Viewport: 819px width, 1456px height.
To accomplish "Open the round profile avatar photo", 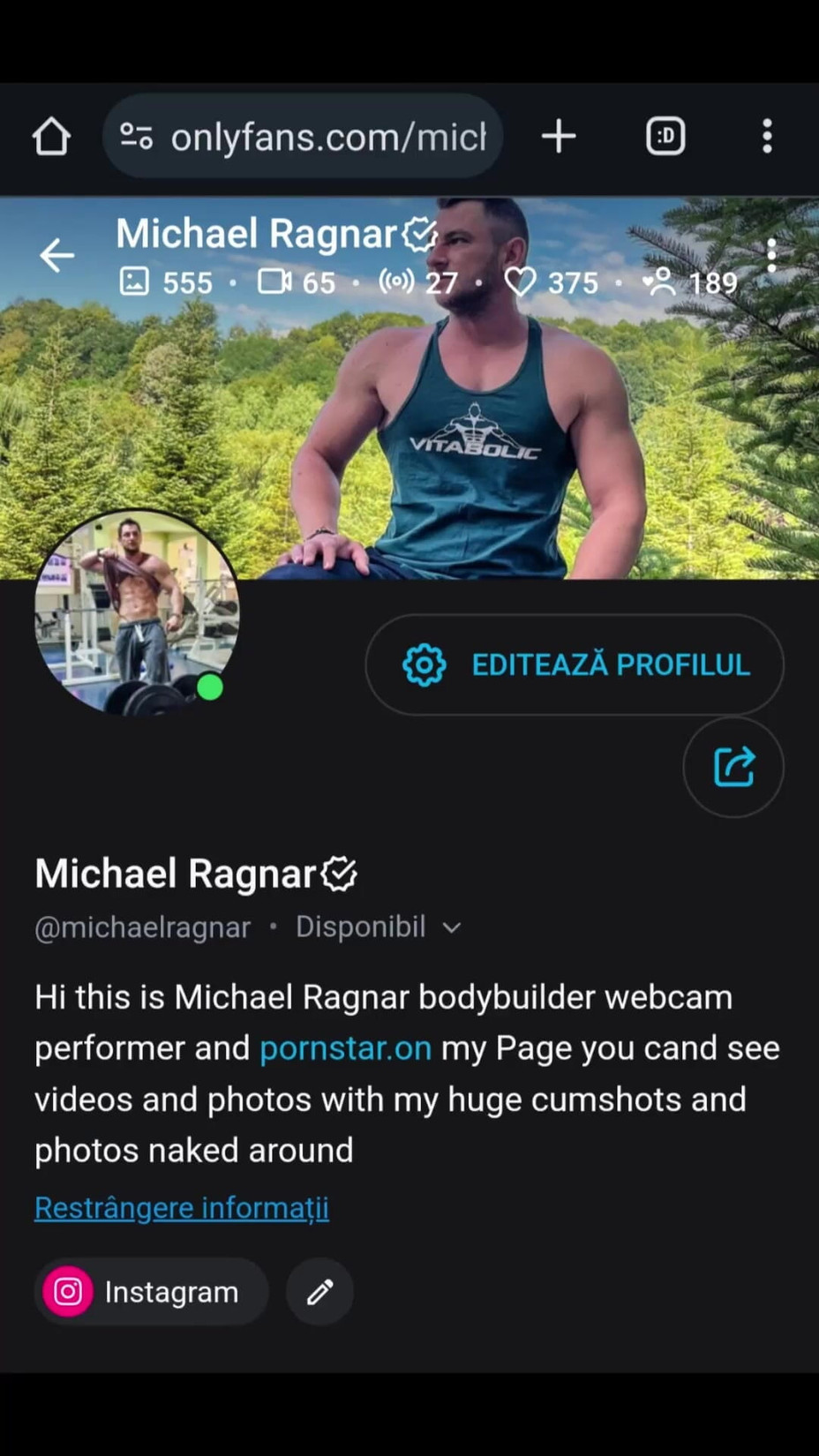I will point(137,612).
